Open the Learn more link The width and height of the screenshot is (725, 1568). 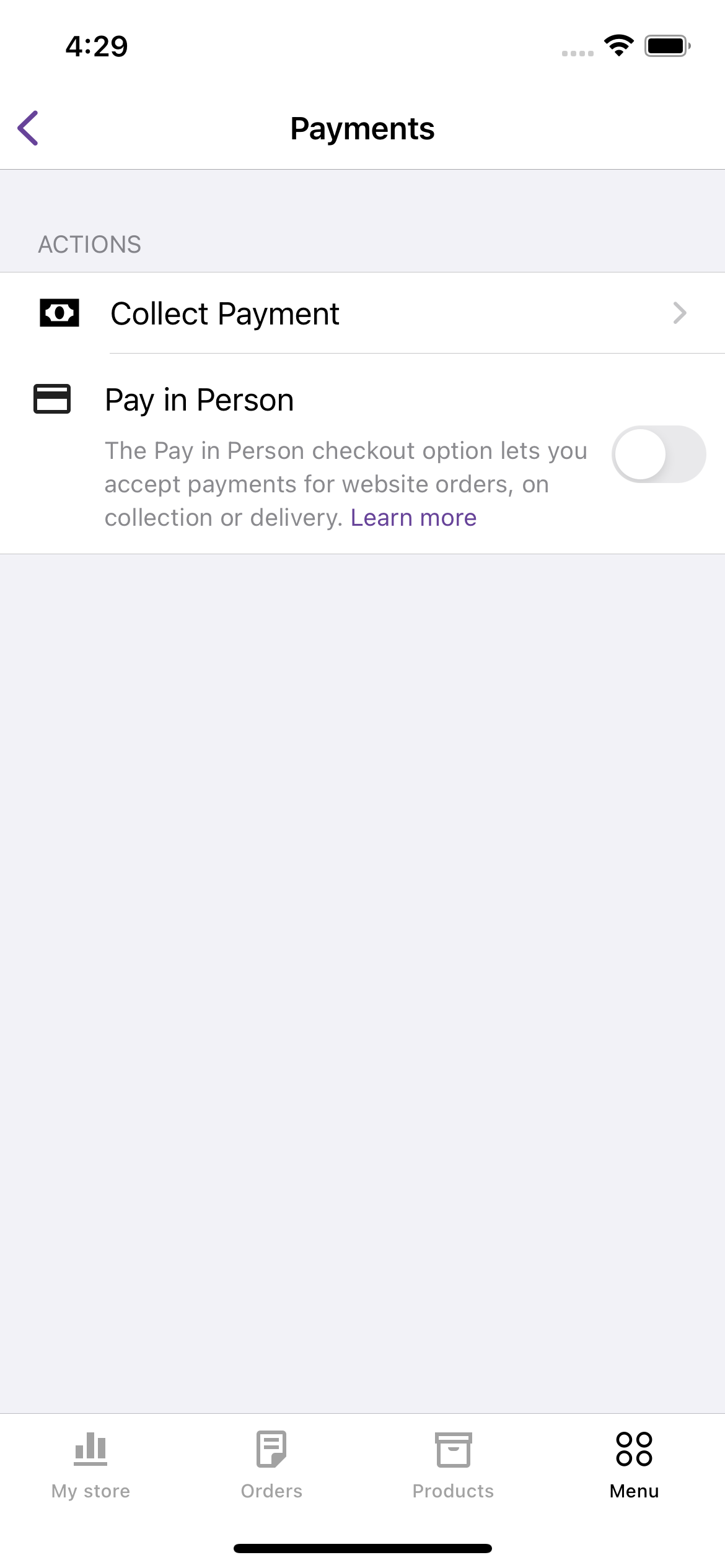pos(413,518)
